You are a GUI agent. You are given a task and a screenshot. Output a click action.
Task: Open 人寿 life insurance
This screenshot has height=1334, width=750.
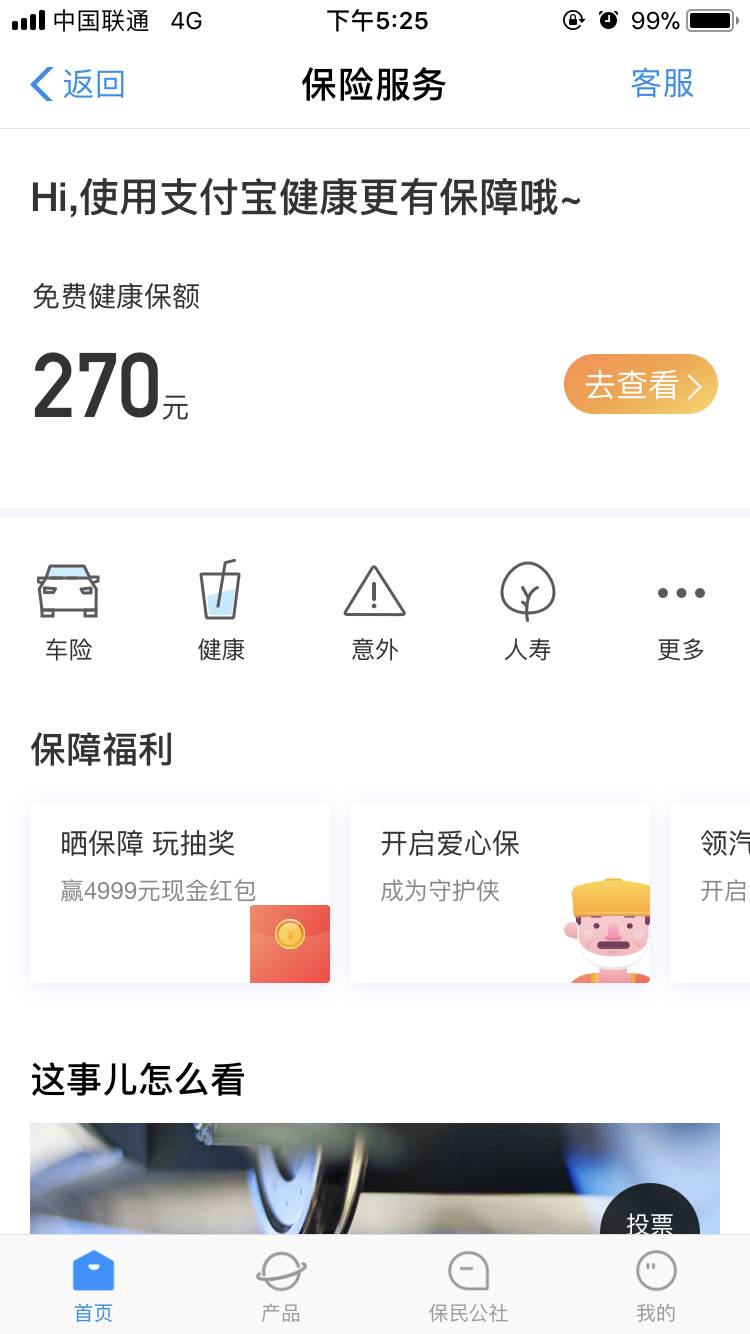(x=527, y=611)
